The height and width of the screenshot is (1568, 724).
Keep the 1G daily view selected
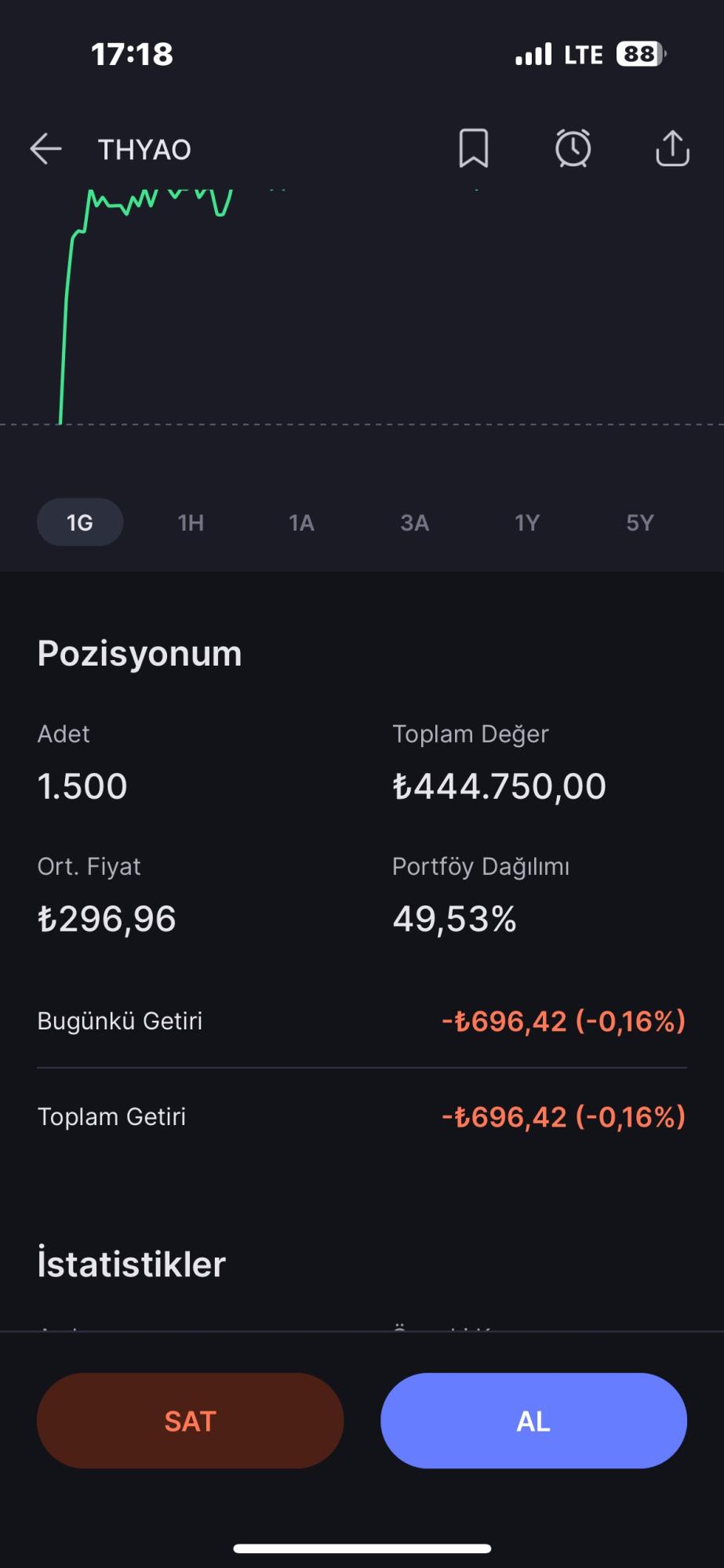click(79, 522)
